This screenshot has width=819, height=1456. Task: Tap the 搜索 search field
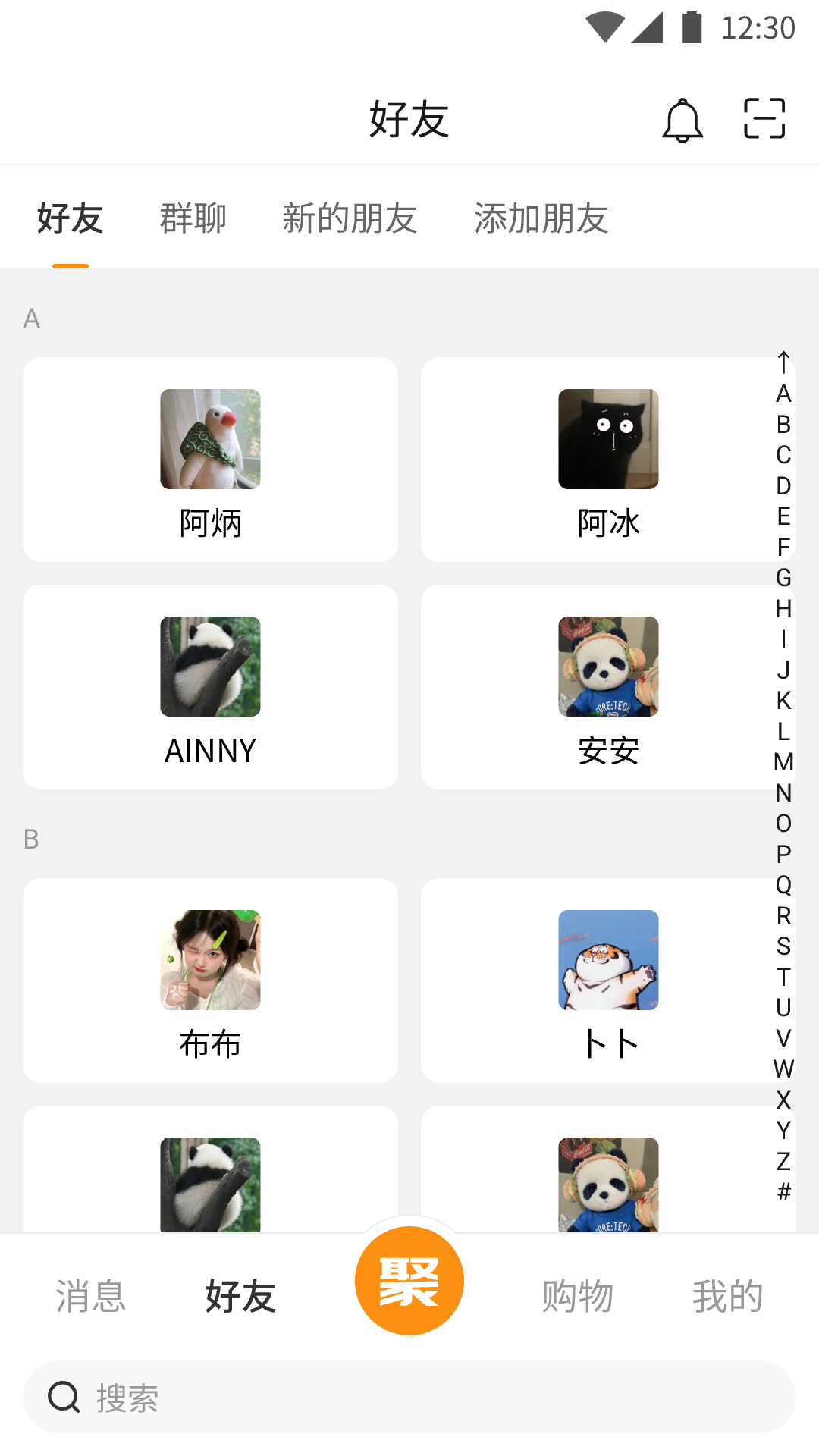409,1397
